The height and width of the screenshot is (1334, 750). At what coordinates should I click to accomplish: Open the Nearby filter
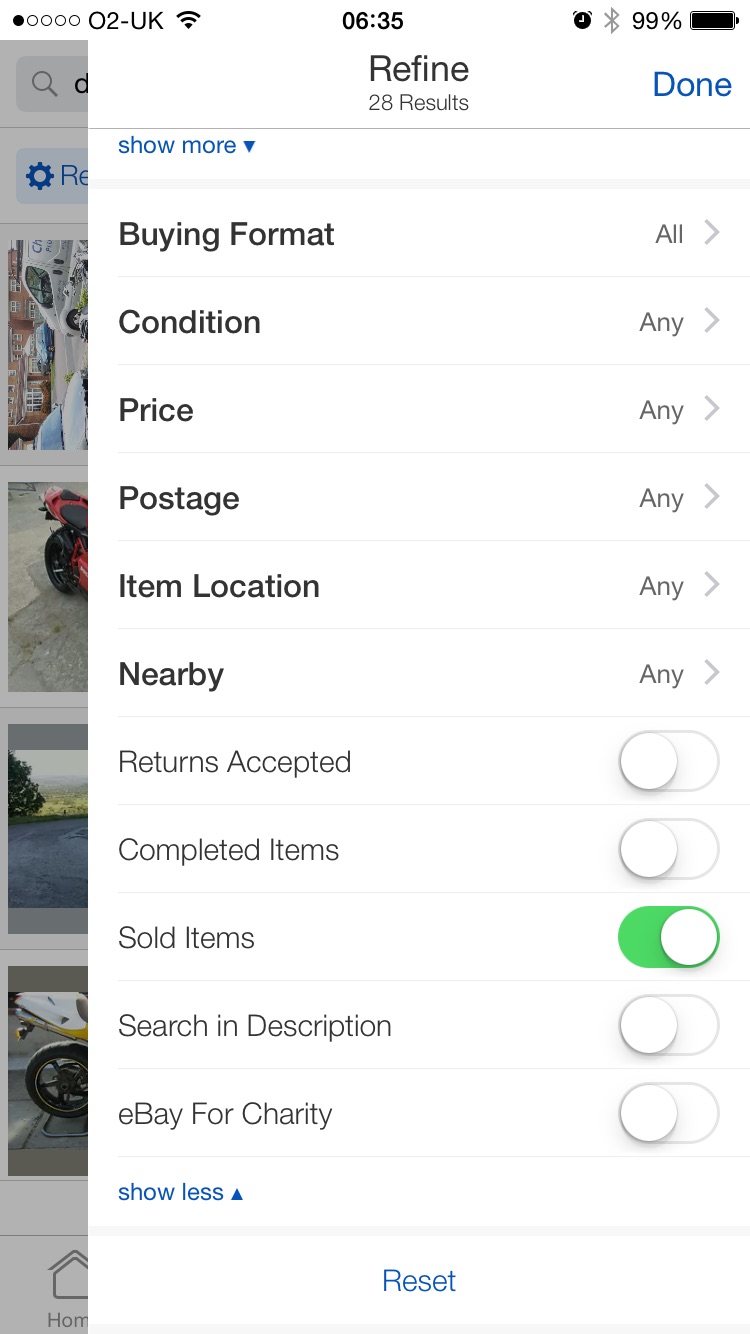(419, 674)
